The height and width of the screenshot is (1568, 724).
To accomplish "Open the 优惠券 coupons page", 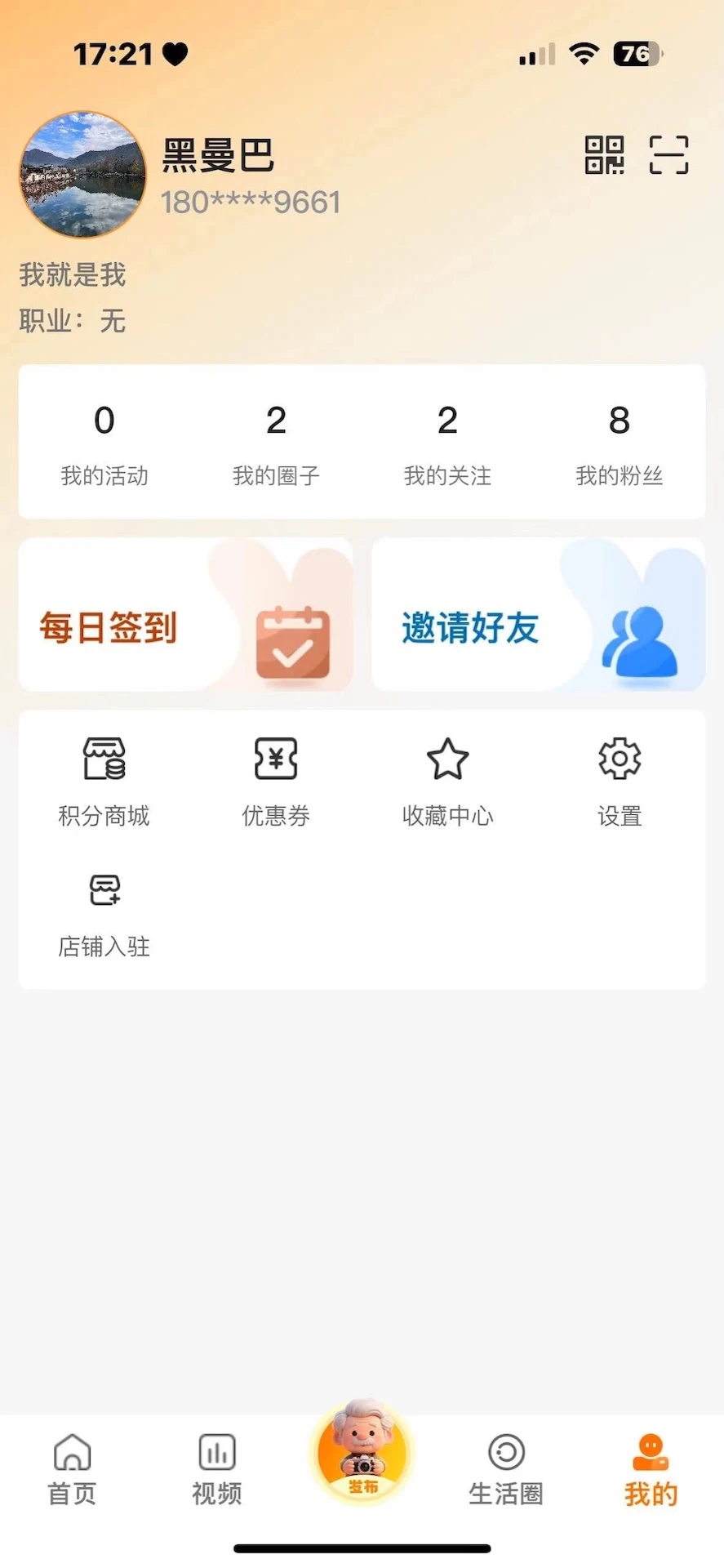I will [x=276, y=780].
